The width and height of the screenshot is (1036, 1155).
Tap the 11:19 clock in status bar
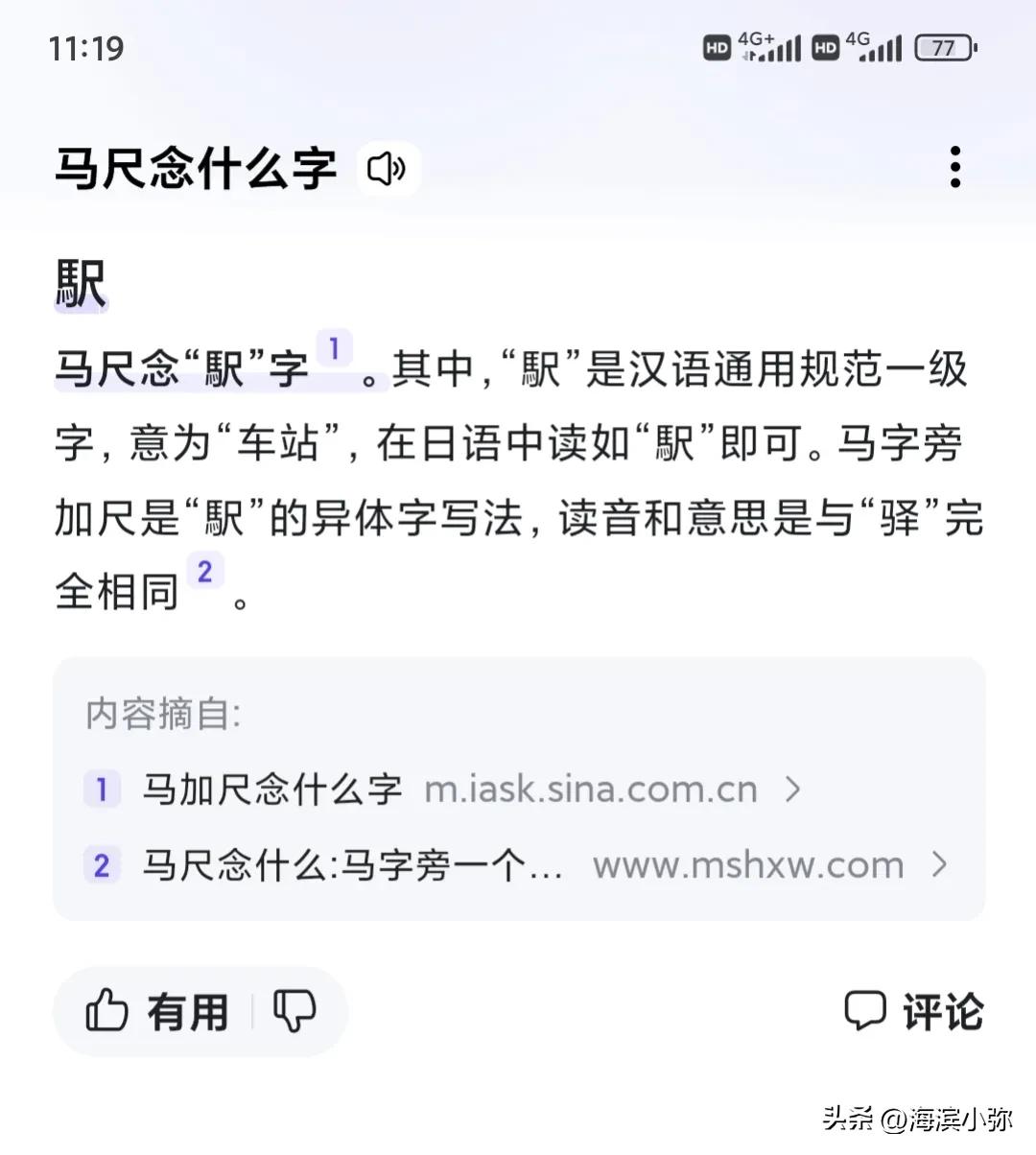click(x=87, y=47)
